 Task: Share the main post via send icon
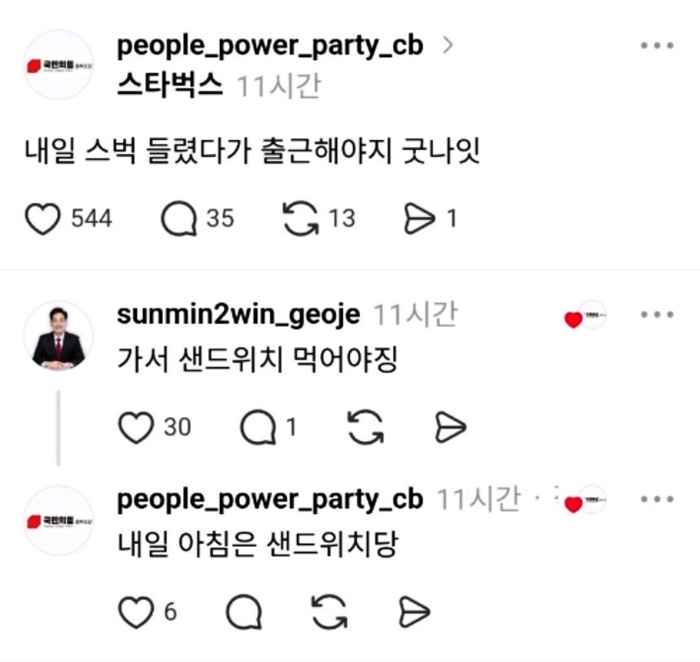tap(419, 219)
